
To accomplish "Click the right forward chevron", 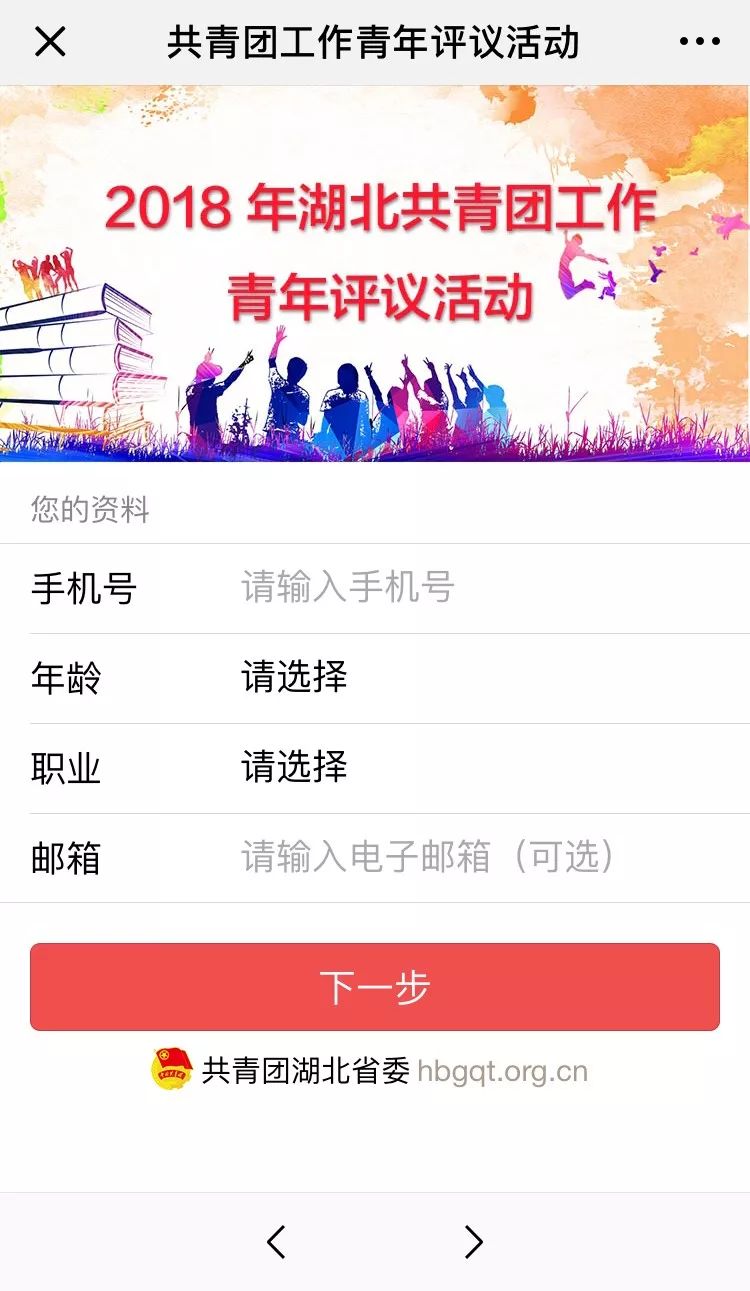I will point(475,1240).
